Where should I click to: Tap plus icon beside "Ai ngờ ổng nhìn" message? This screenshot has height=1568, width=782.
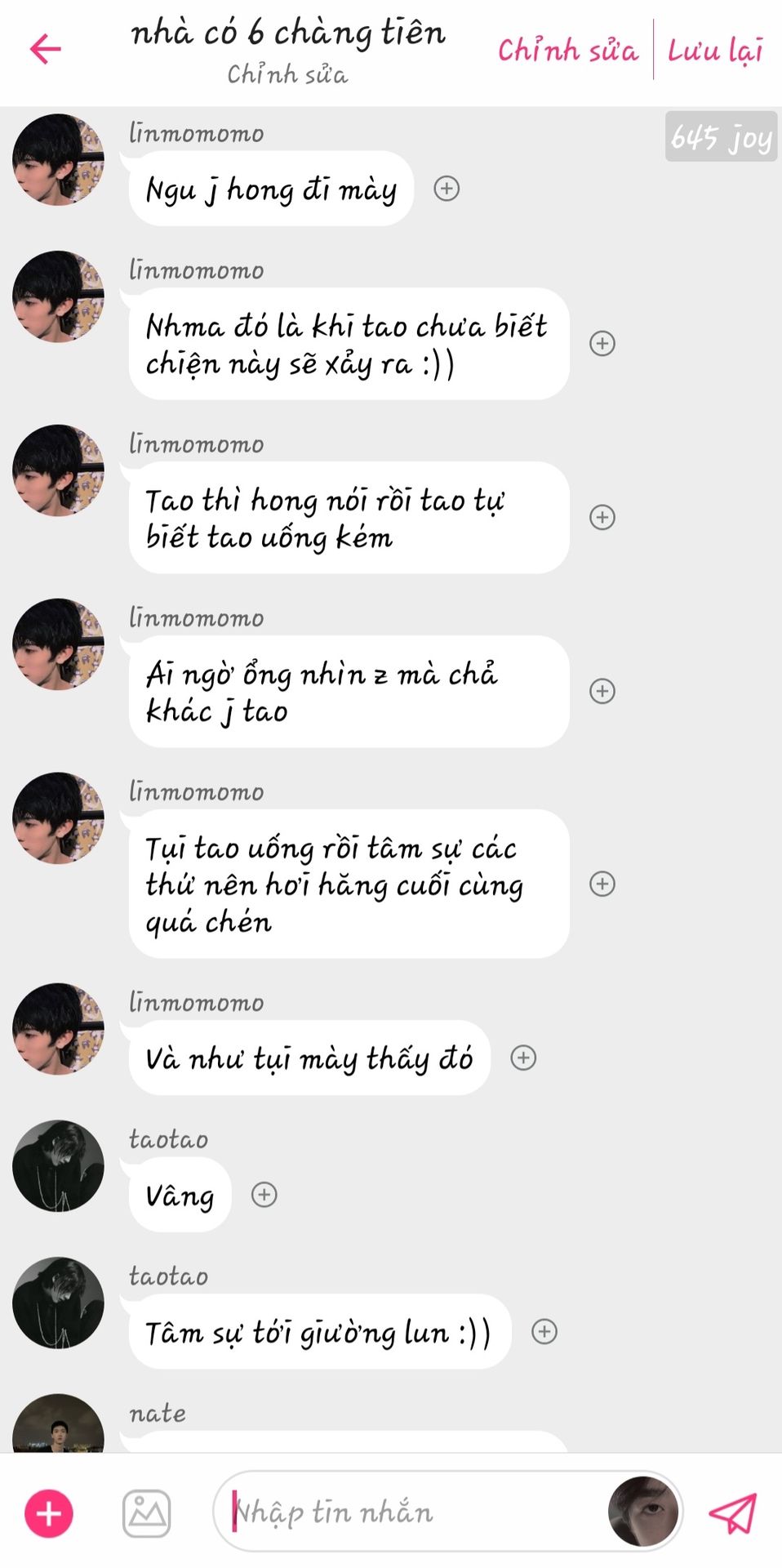tap(602, 691)
